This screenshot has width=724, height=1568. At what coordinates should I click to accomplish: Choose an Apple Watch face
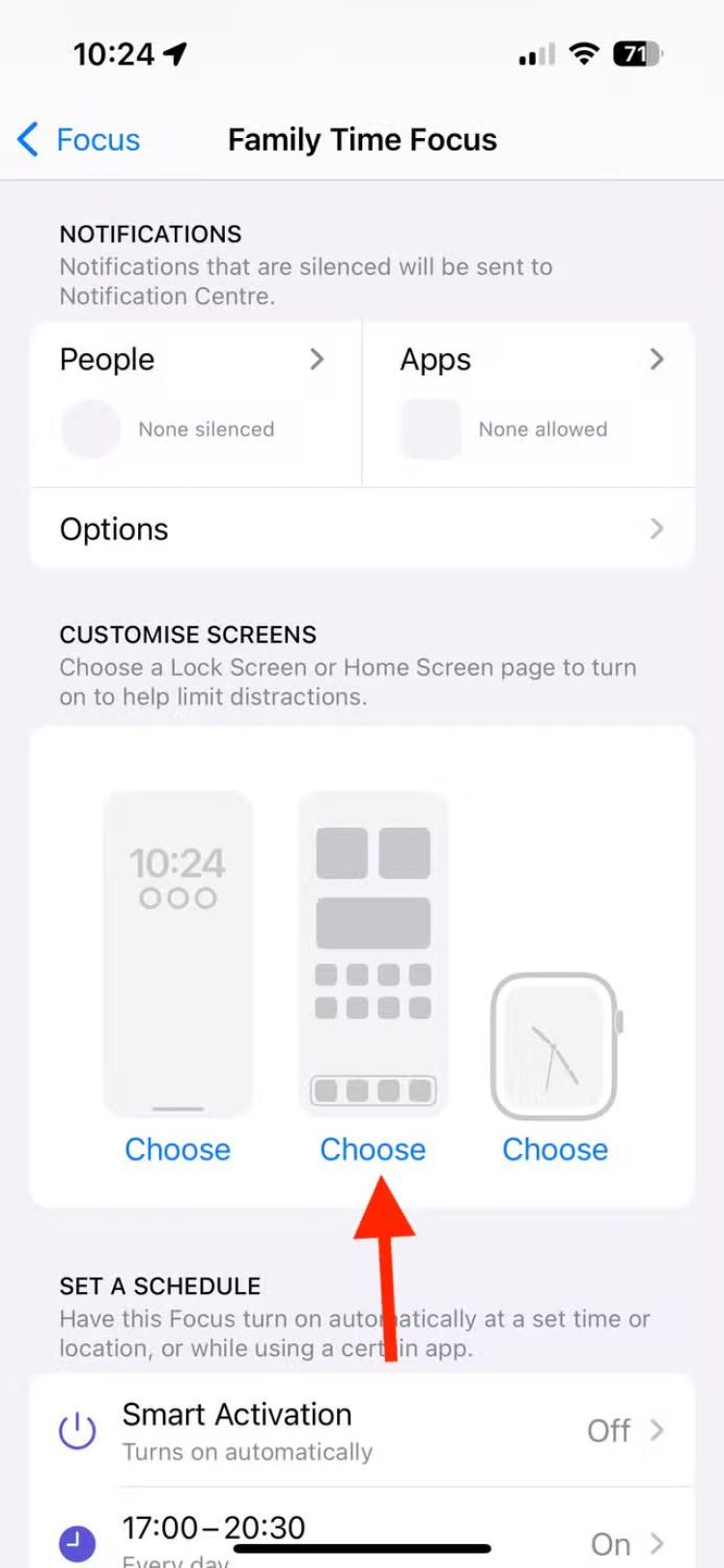click(555, 1149)
